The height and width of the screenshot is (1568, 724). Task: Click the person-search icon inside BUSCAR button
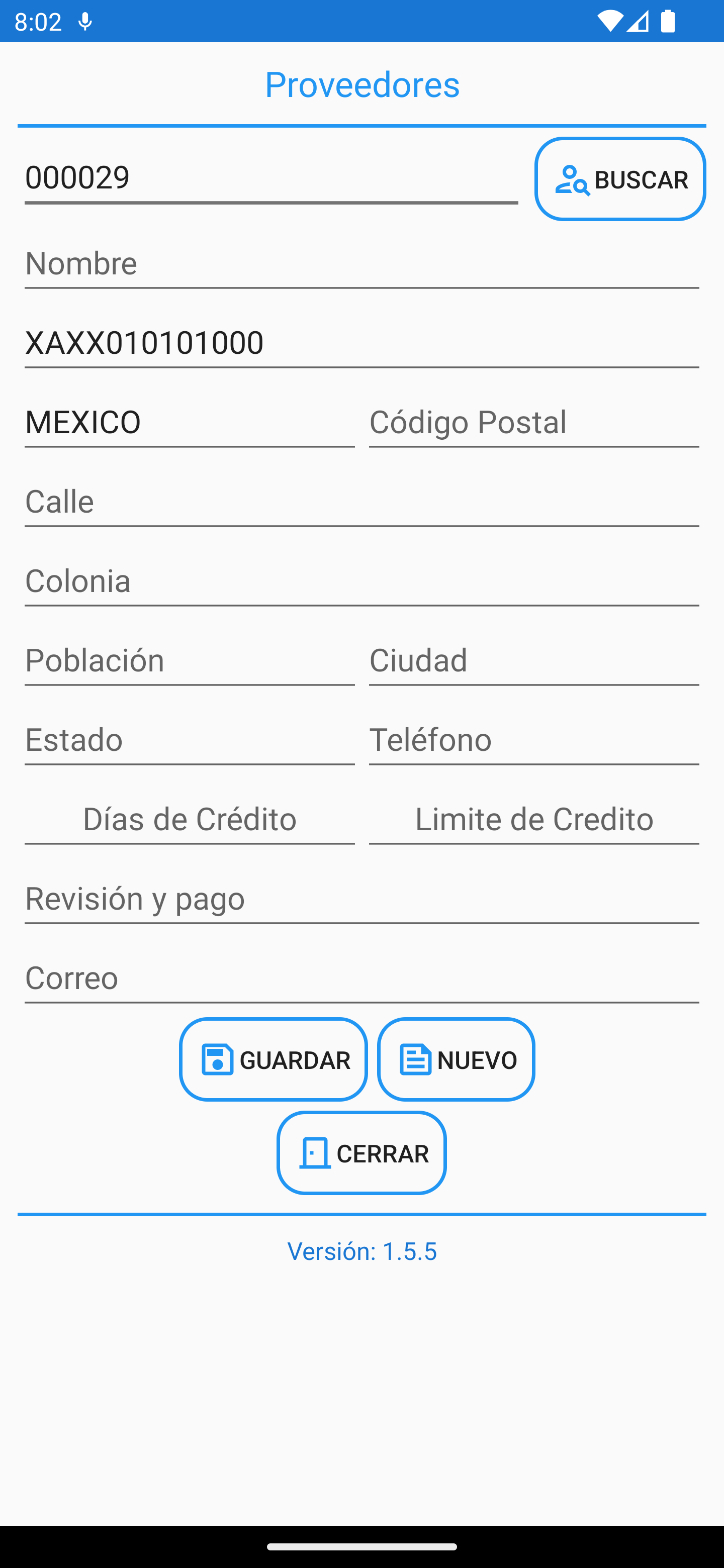[573, 179]
